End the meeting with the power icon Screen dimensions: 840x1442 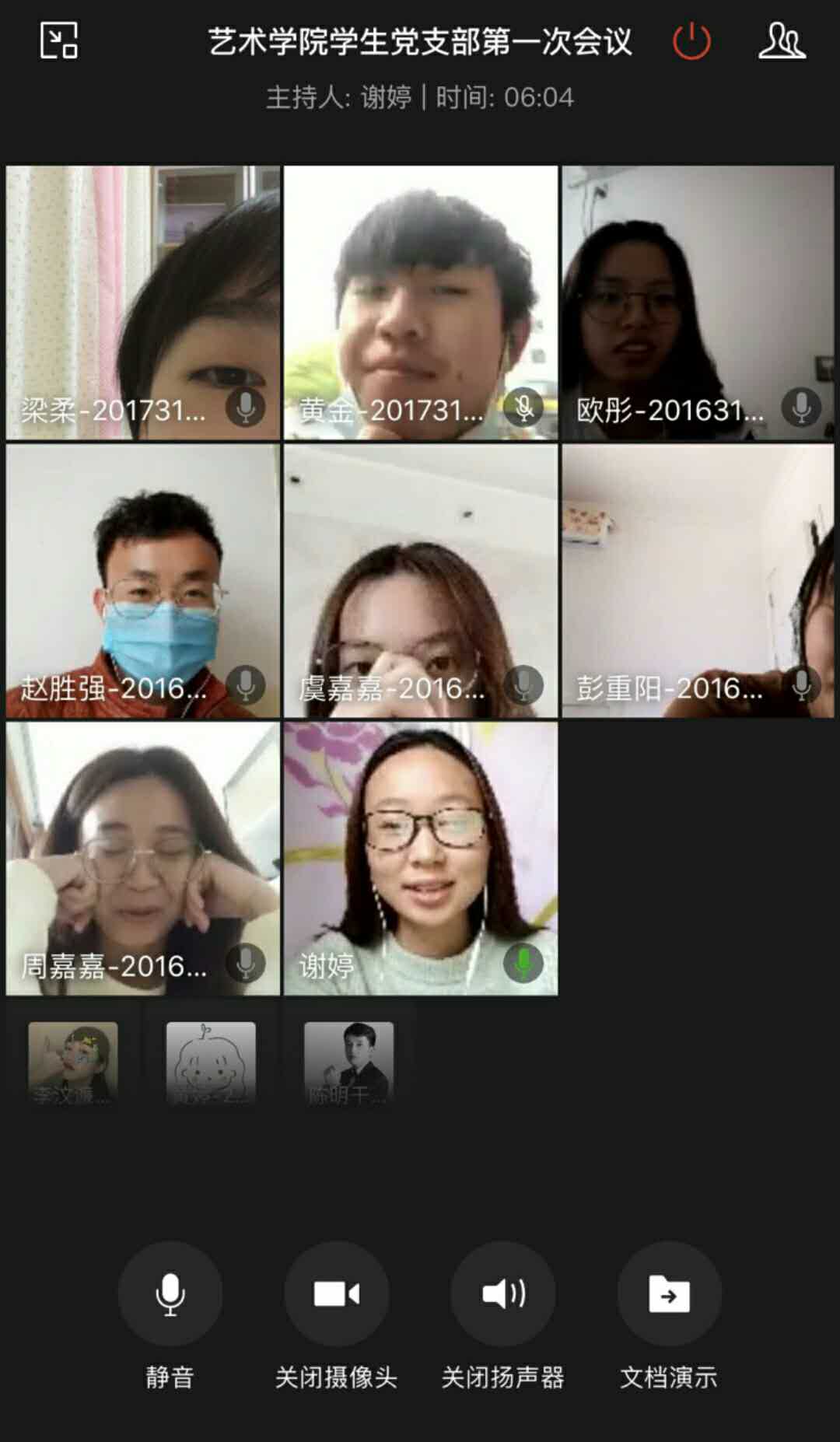point(691,40)
